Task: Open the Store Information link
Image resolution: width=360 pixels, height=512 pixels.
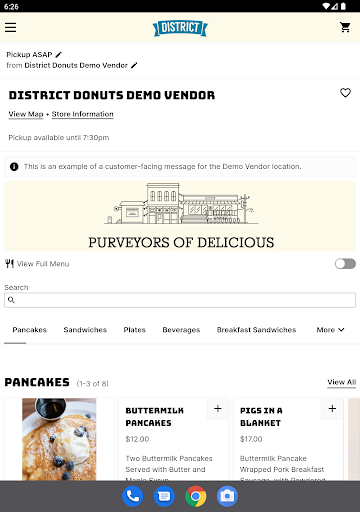Action: click(x=83, y=114)
